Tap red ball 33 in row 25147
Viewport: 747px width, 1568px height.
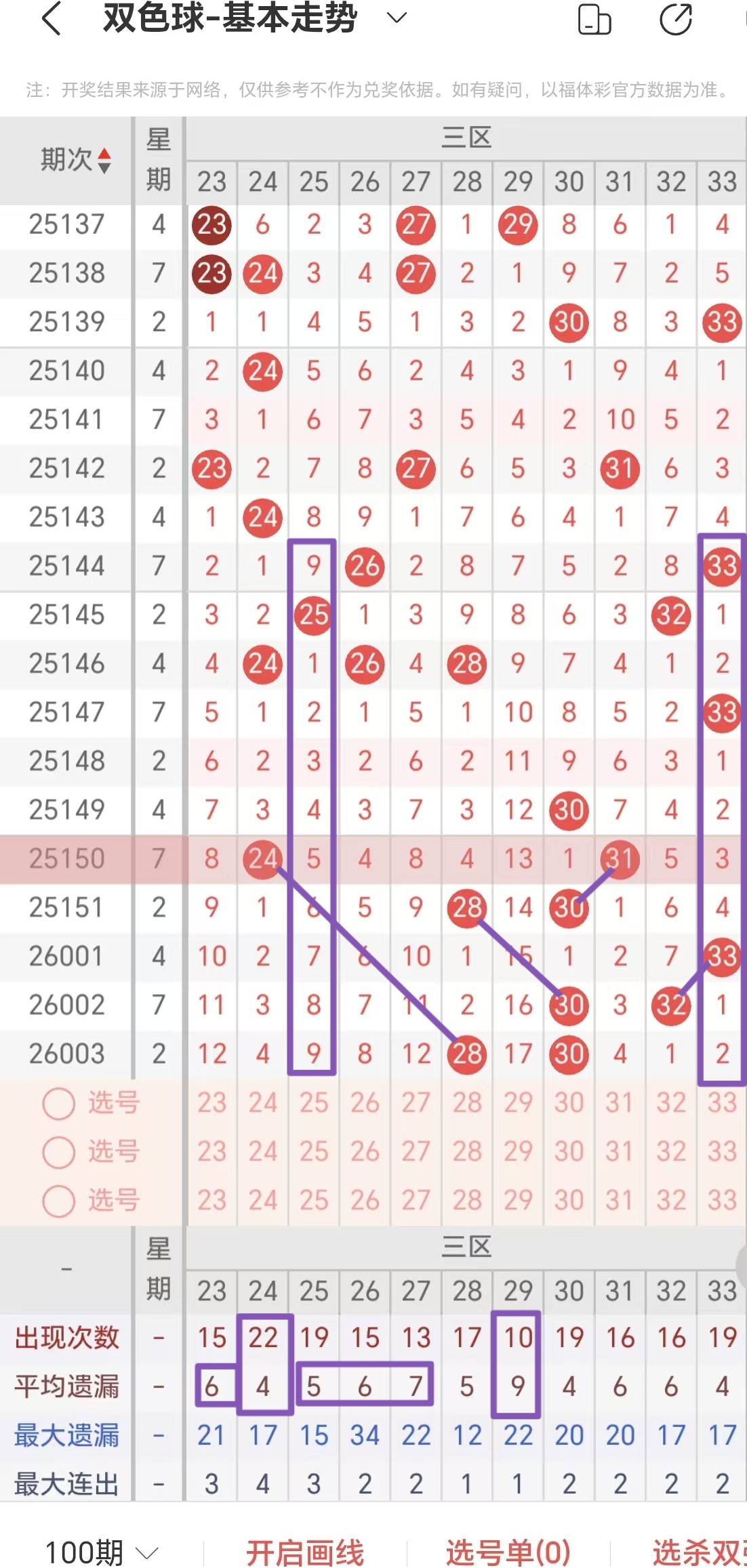pos(721,712)
